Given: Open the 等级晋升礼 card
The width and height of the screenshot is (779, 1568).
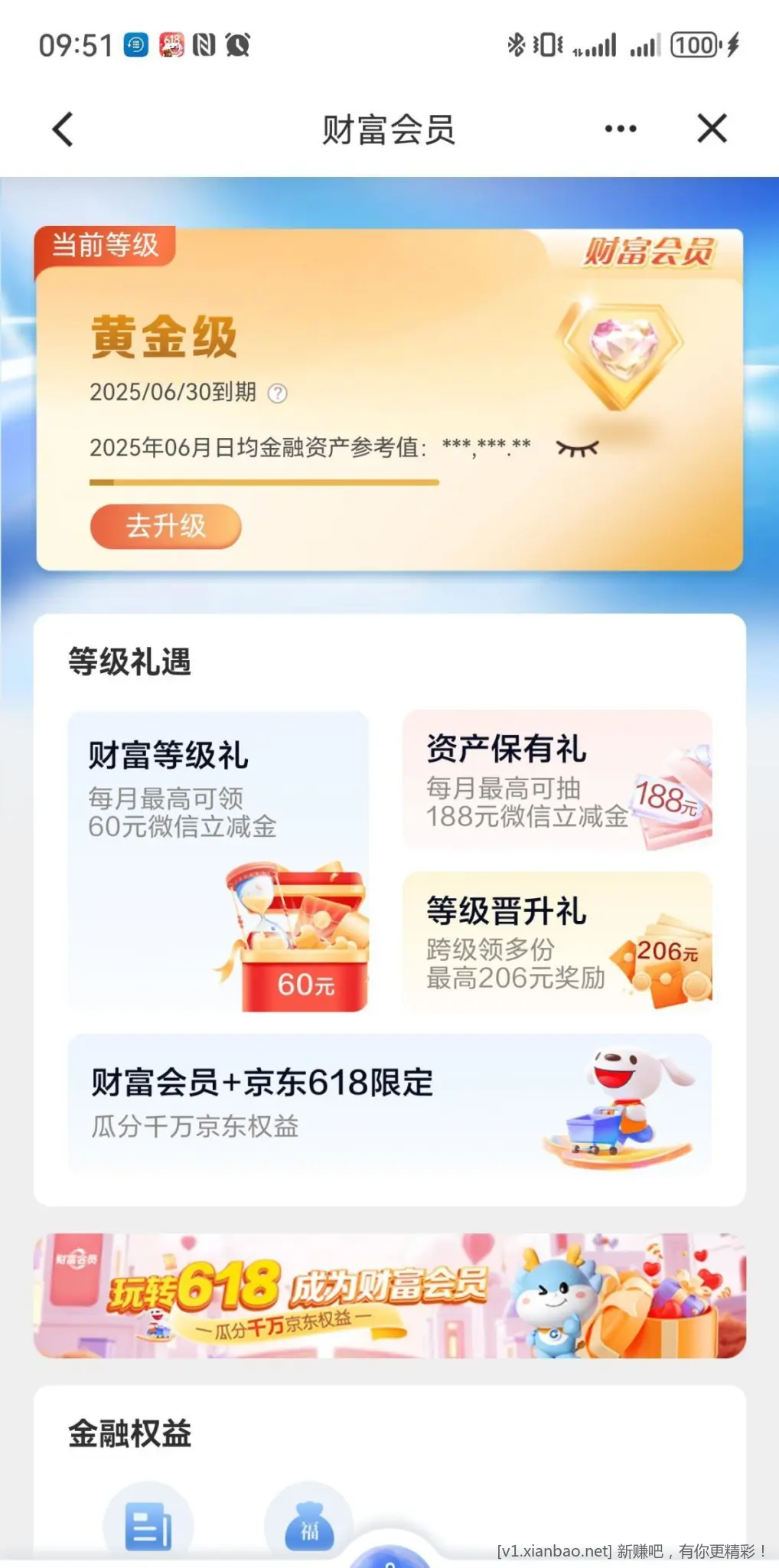Looking at the screenshot, I should pyautogui.click(x=557, y=942).
